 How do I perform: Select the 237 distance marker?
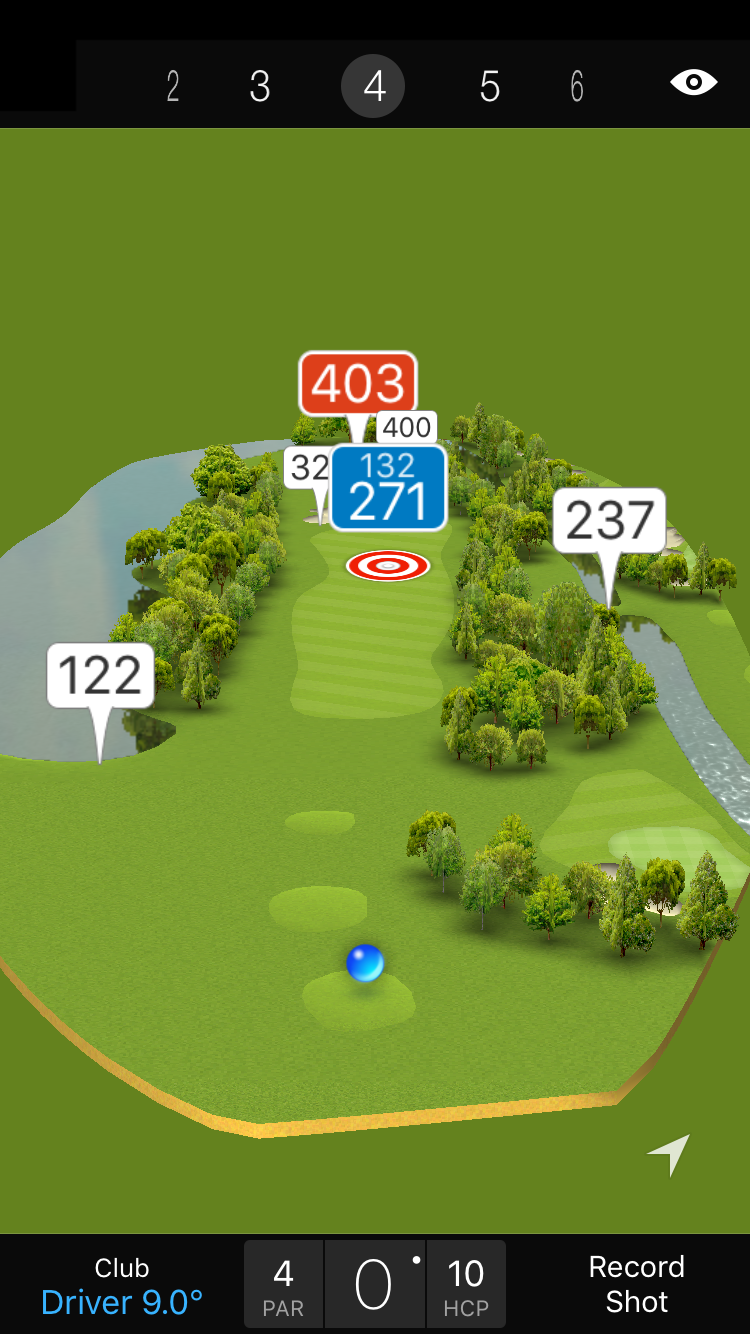(609, 520)
